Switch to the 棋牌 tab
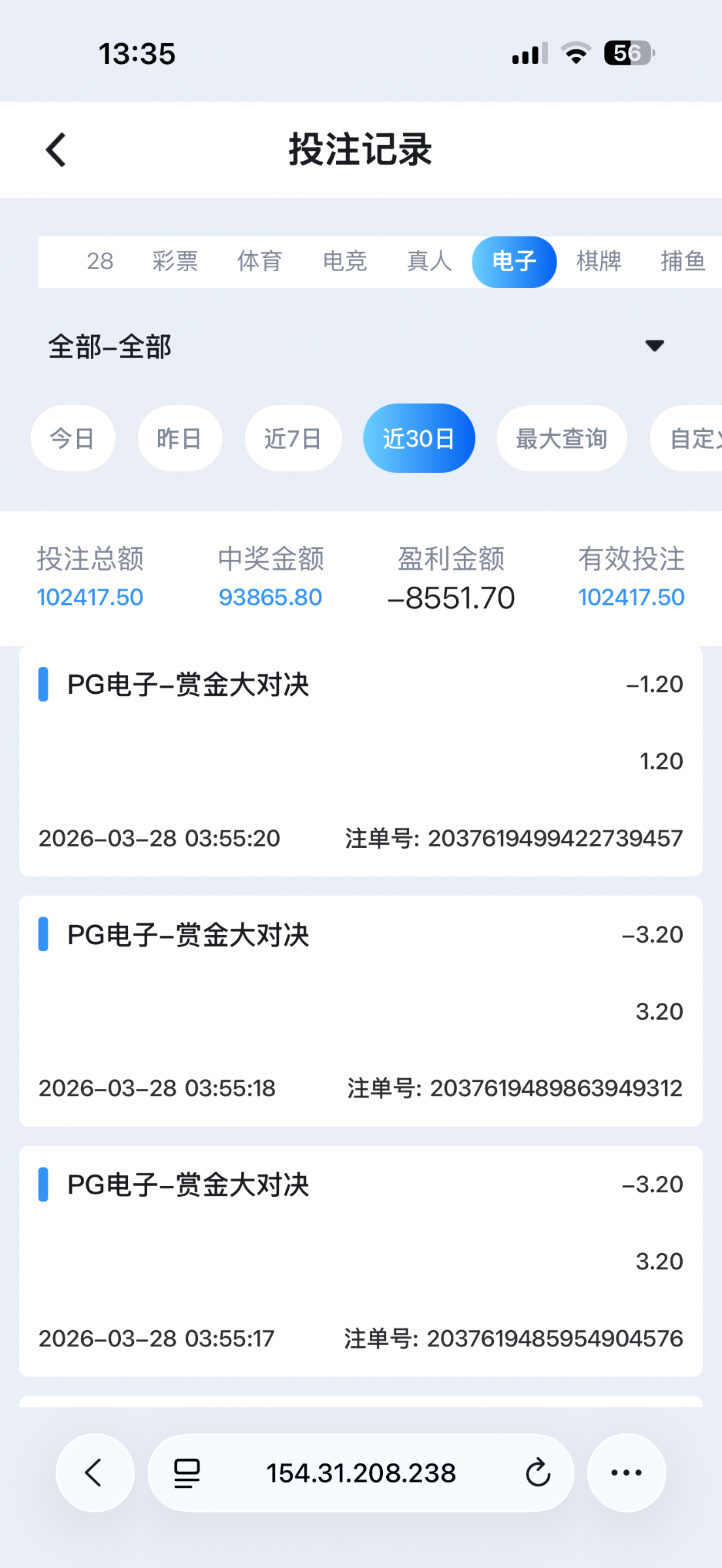The width and height of the screenshot is (722, 1568). pyautogui.click(x=599, y=261)
